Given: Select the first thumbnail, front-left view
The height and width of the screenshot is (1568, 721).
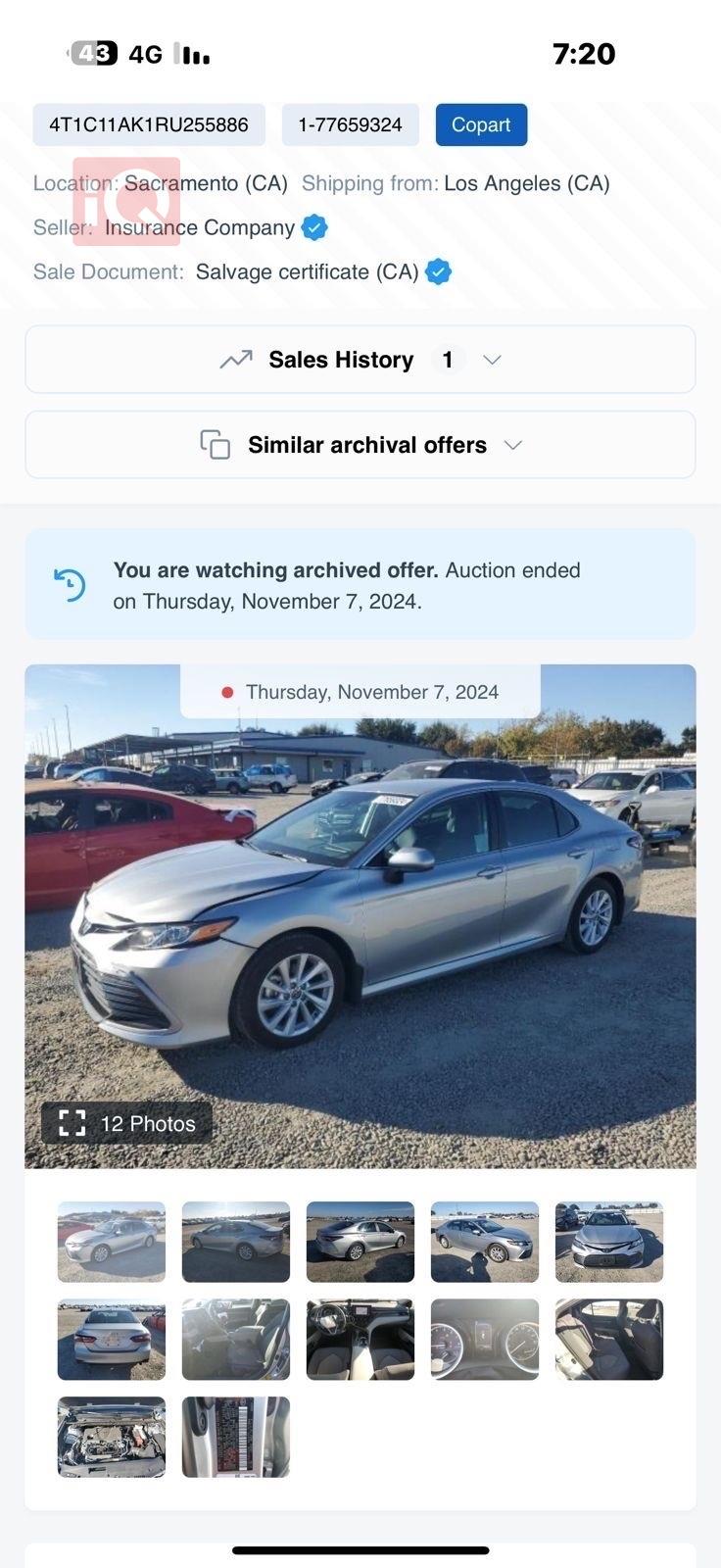Looking at the screenshot, I should 112,1242.
